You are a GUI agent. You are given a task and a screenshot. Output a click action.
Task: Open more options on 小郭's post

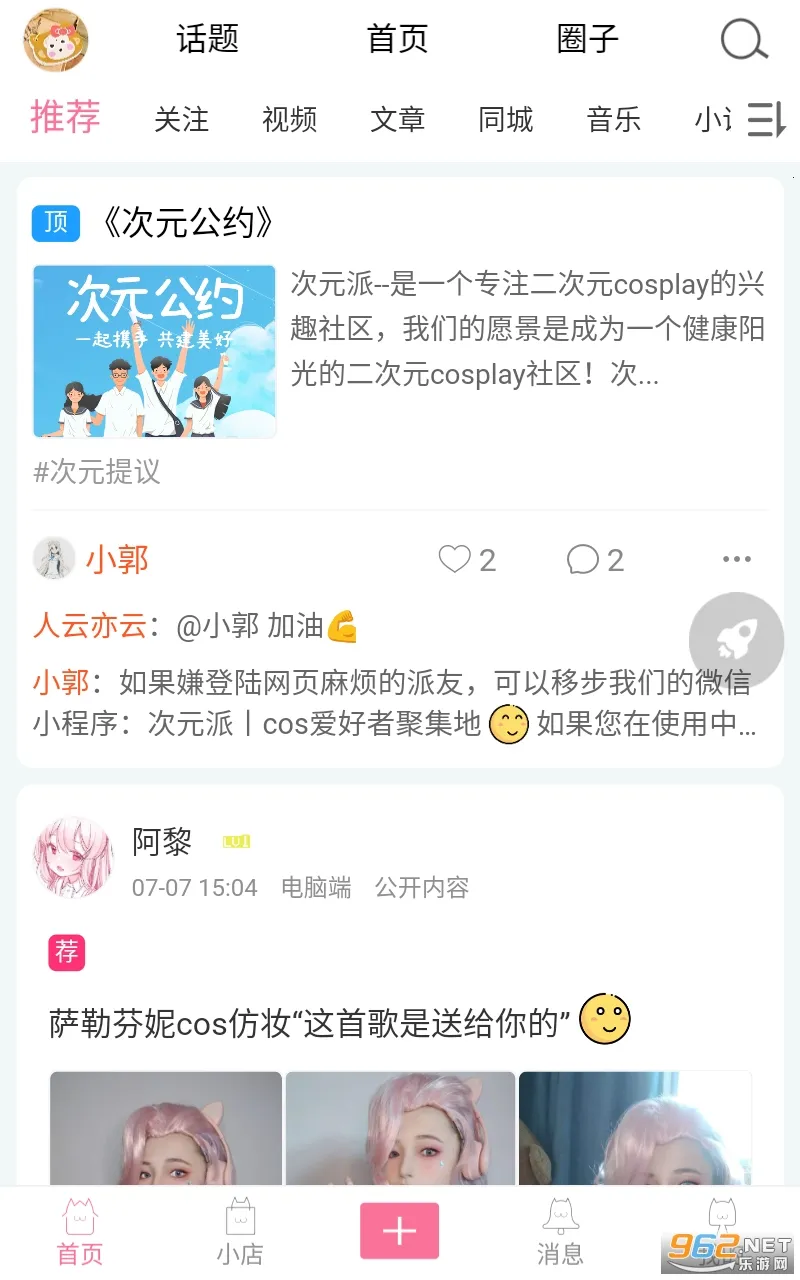coord(736,559)
